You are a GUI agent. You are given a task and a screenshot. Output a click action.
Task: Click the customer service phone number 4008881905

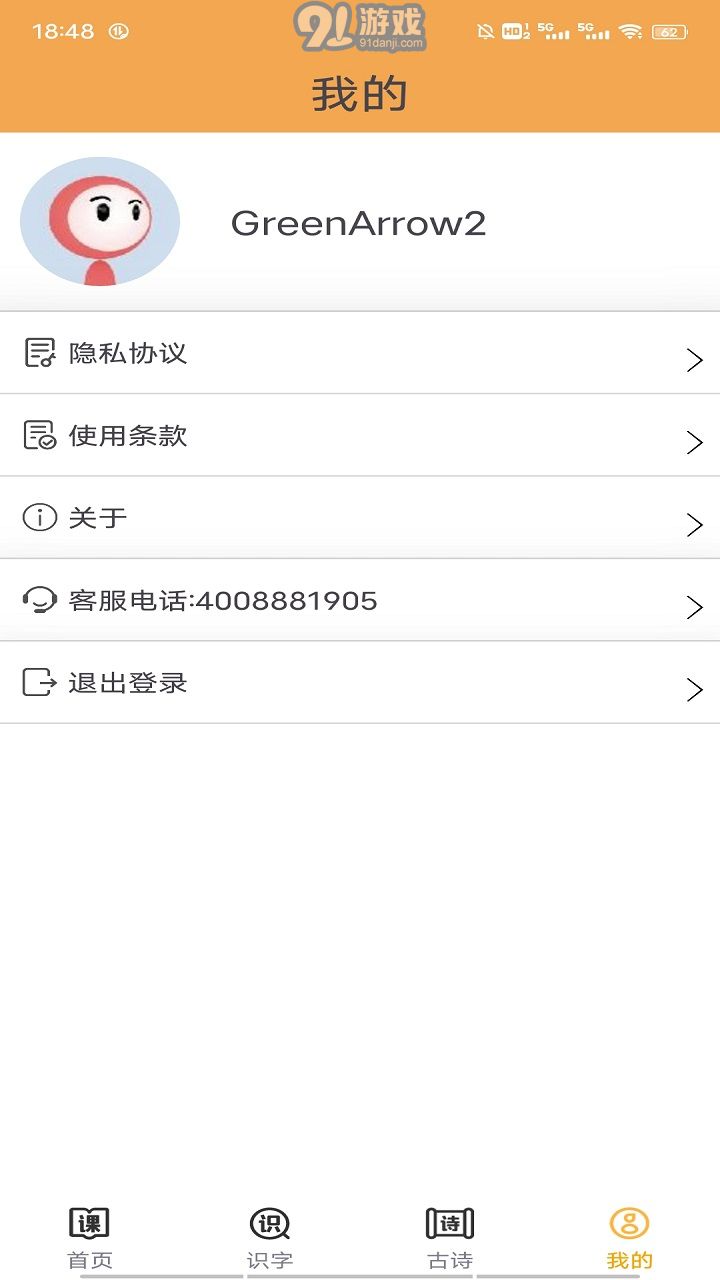click(291, 601)
